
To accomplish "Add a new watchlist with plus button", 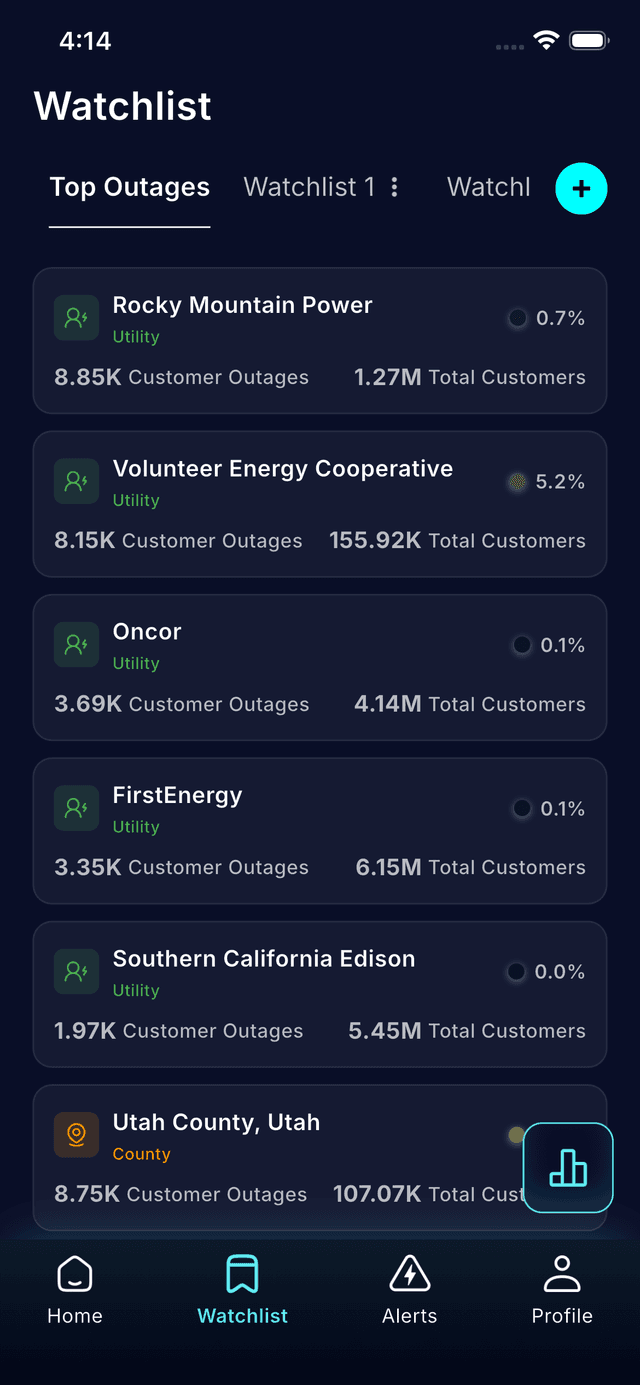I will coord(581,188).
